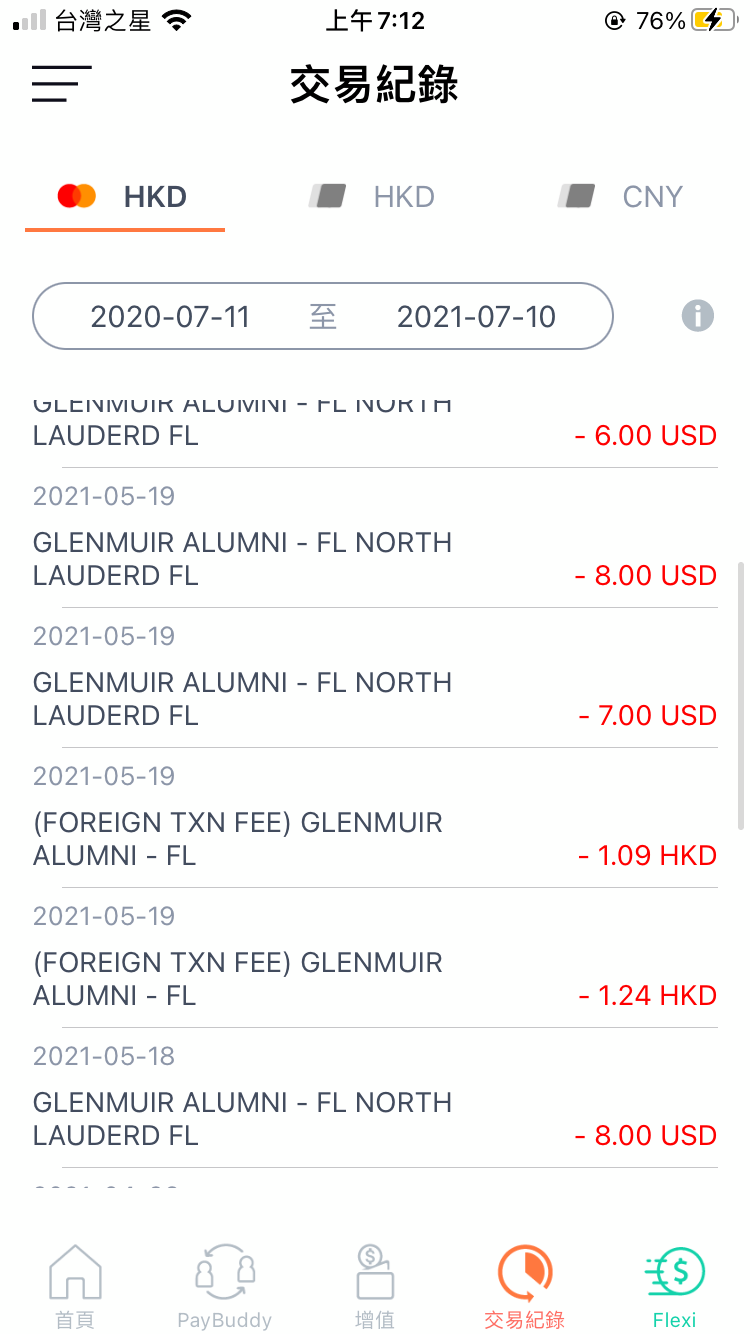The width and height of the screenshot is (750, 1334).
Task: Open the Flexi tab
Action: 675,1287
